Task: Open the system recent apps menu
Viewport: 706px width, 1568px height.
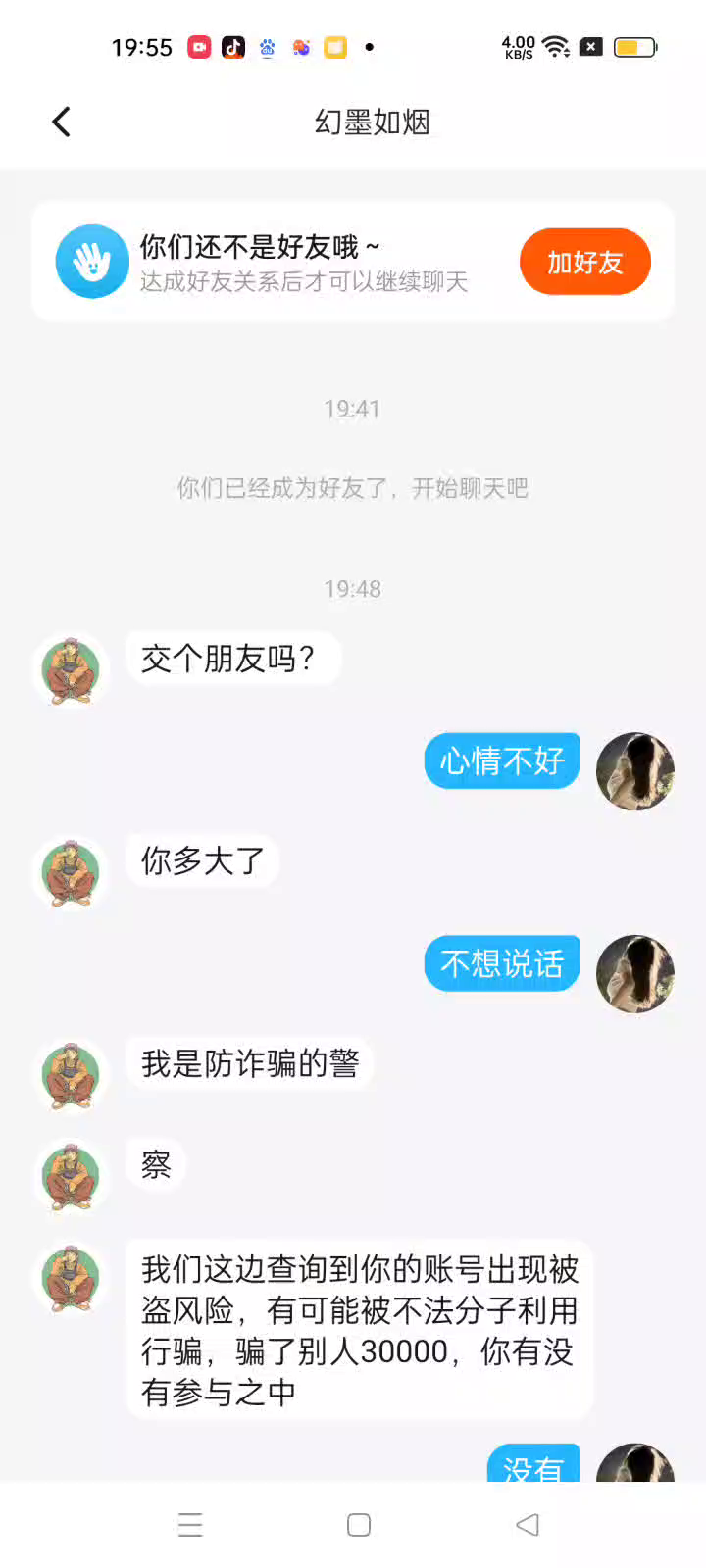Action: 190,1525
